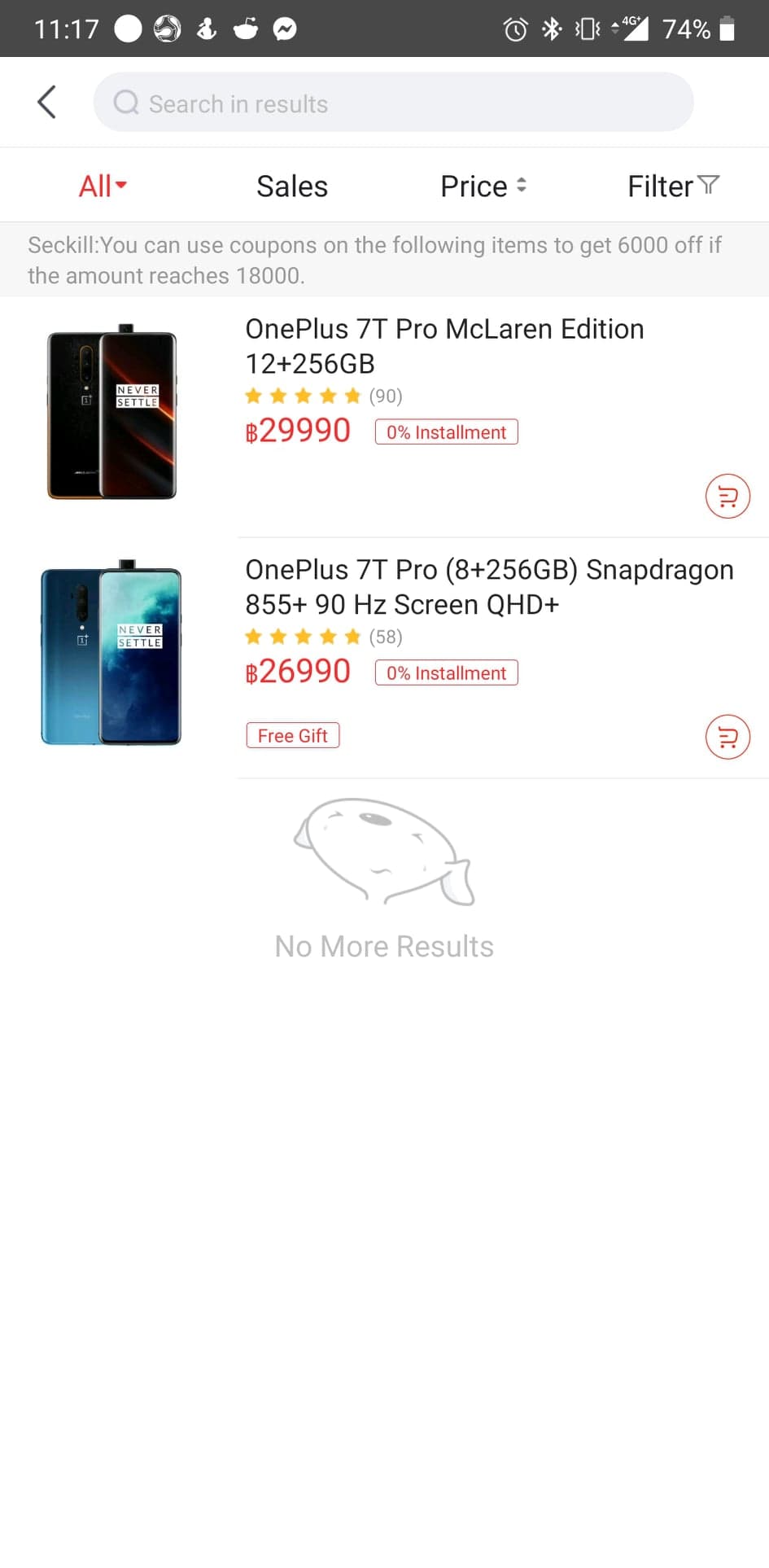Viewport: 769px width, 1568px height.
Task: Sort results by Sales
Action: pyautogui.click(x=292, y=186)
